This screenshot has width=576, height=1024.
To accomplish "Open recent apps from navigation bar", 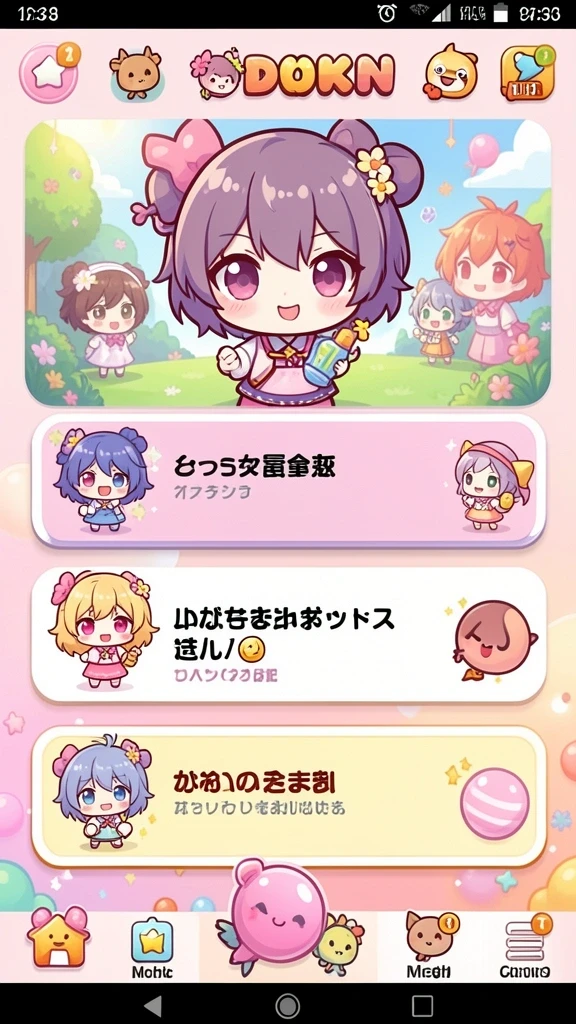I will [423, 1005].
